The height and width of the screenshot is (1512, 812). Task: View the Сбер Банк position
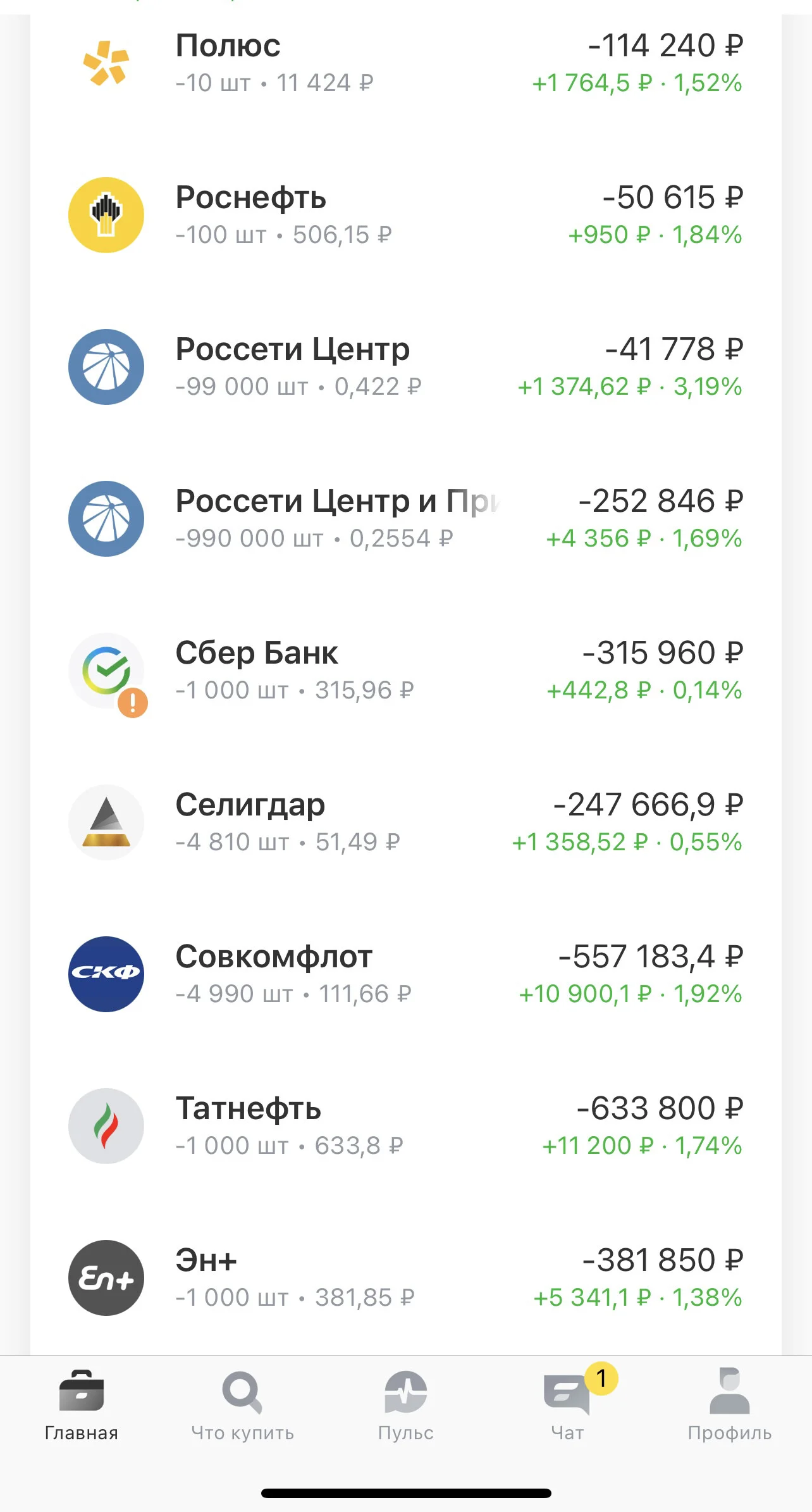(x=406, y=671)
